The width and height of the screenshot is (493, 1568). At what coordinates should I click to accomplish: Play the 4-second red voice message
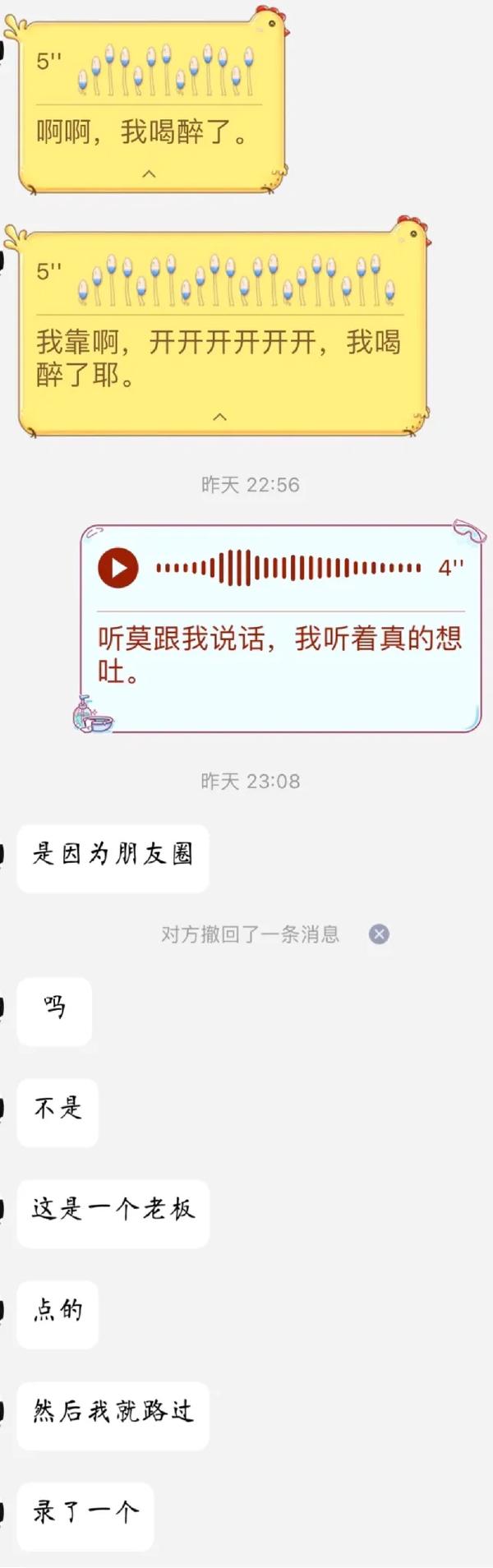click(118, 568)
